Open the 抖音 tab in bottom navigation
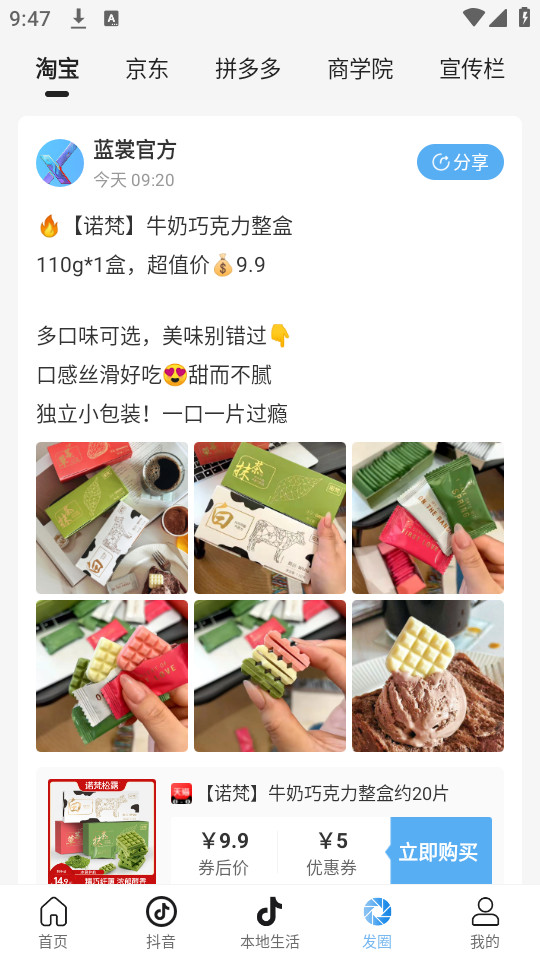This screenshot has height=960, width=540. coord(162,923)
